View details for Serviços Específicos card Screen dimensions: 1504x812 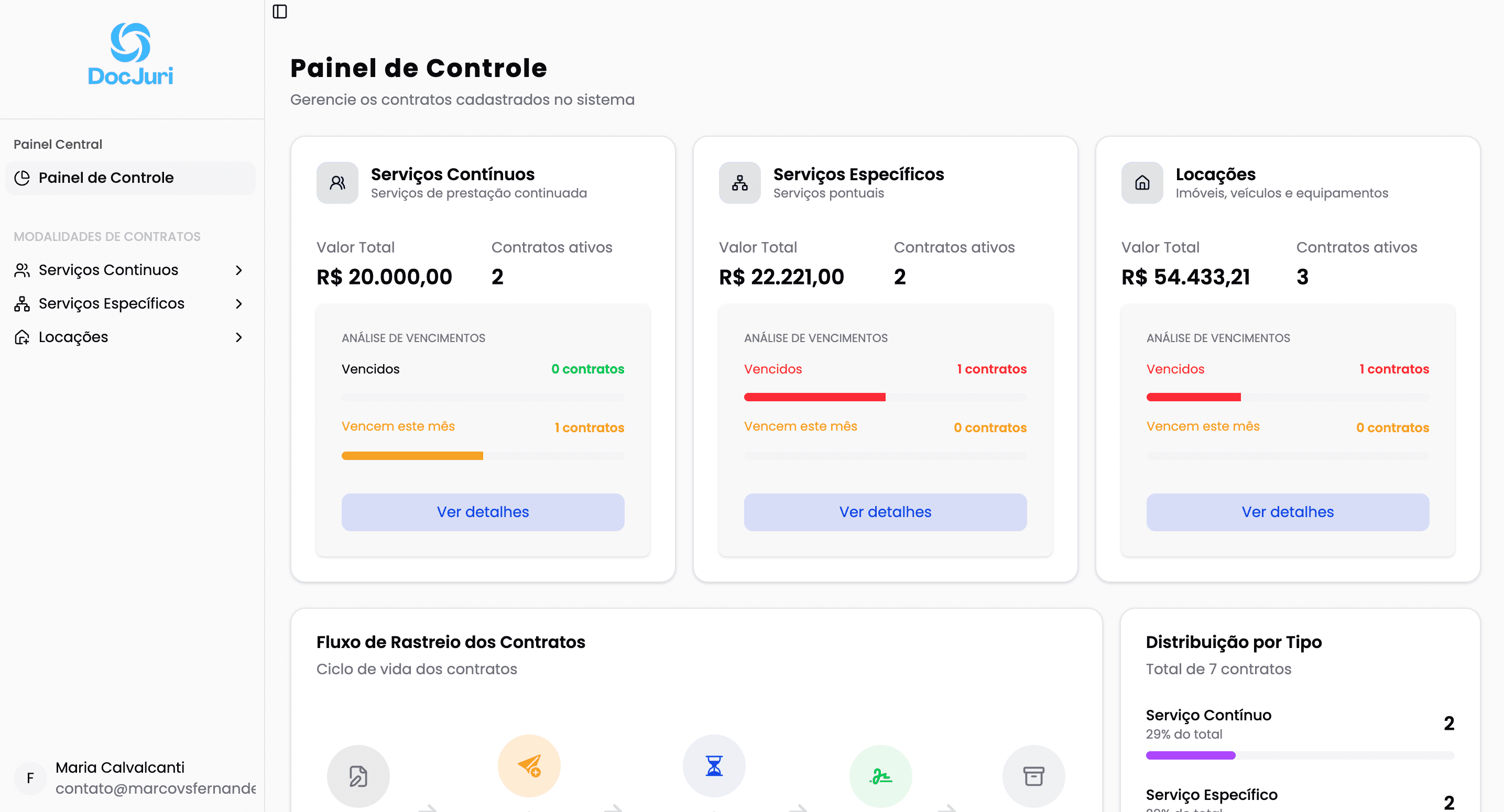click(885, 512)
